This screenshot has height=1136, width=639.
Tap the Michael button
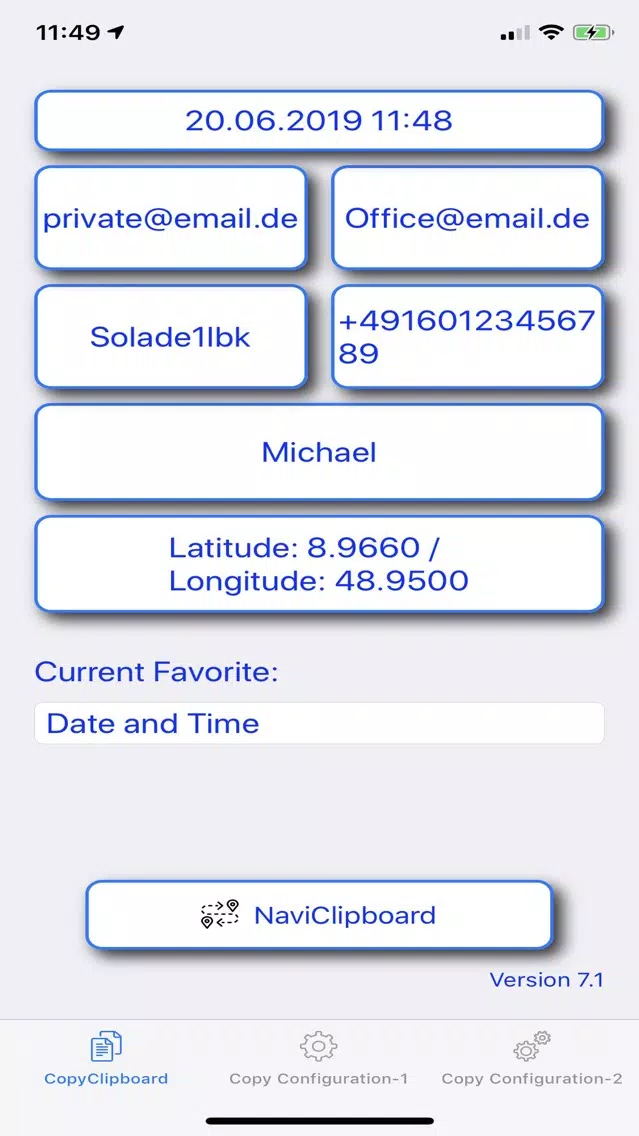(319, 452)
